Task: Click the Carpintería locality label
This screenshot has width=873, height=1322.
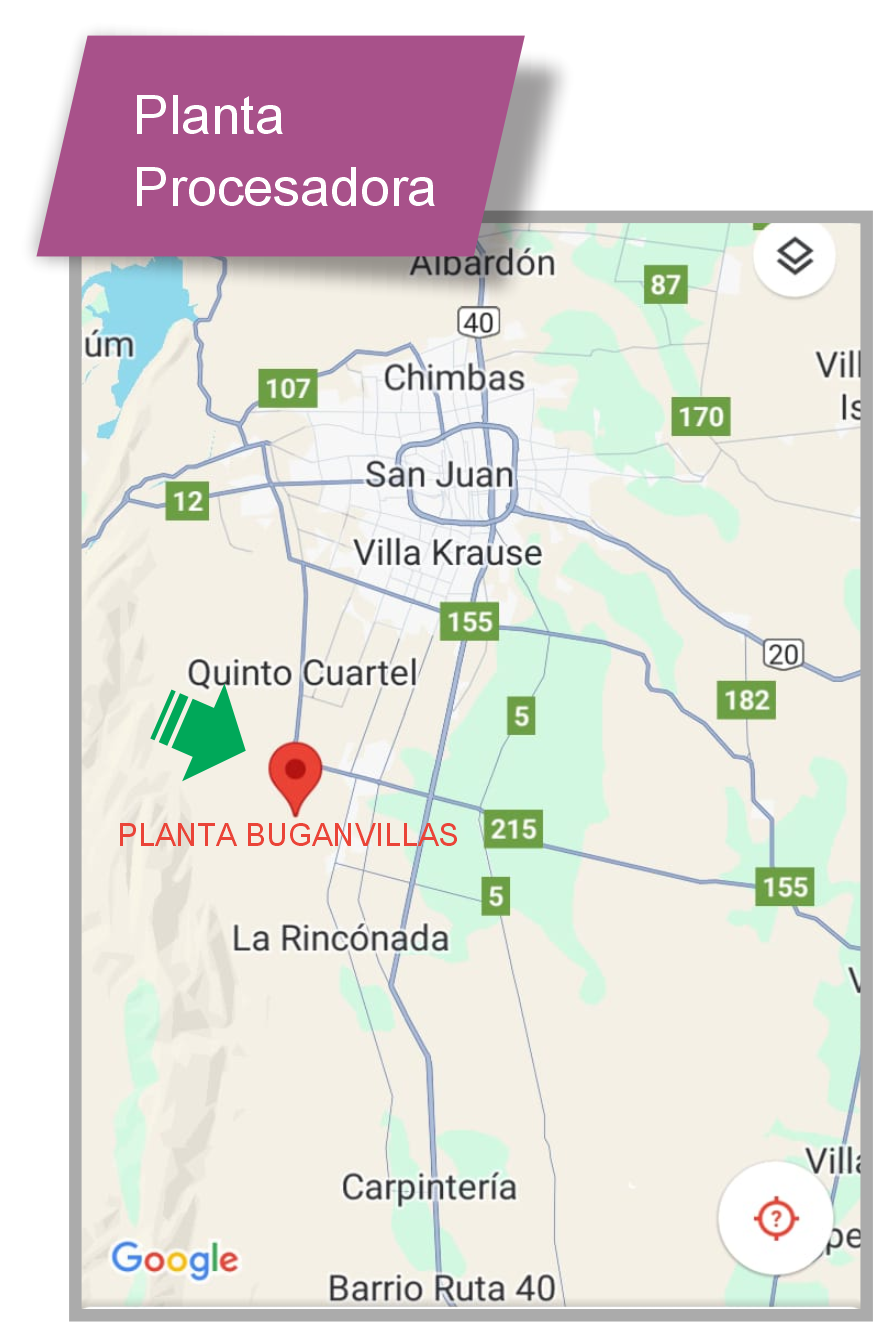Action: (430, 1187)
